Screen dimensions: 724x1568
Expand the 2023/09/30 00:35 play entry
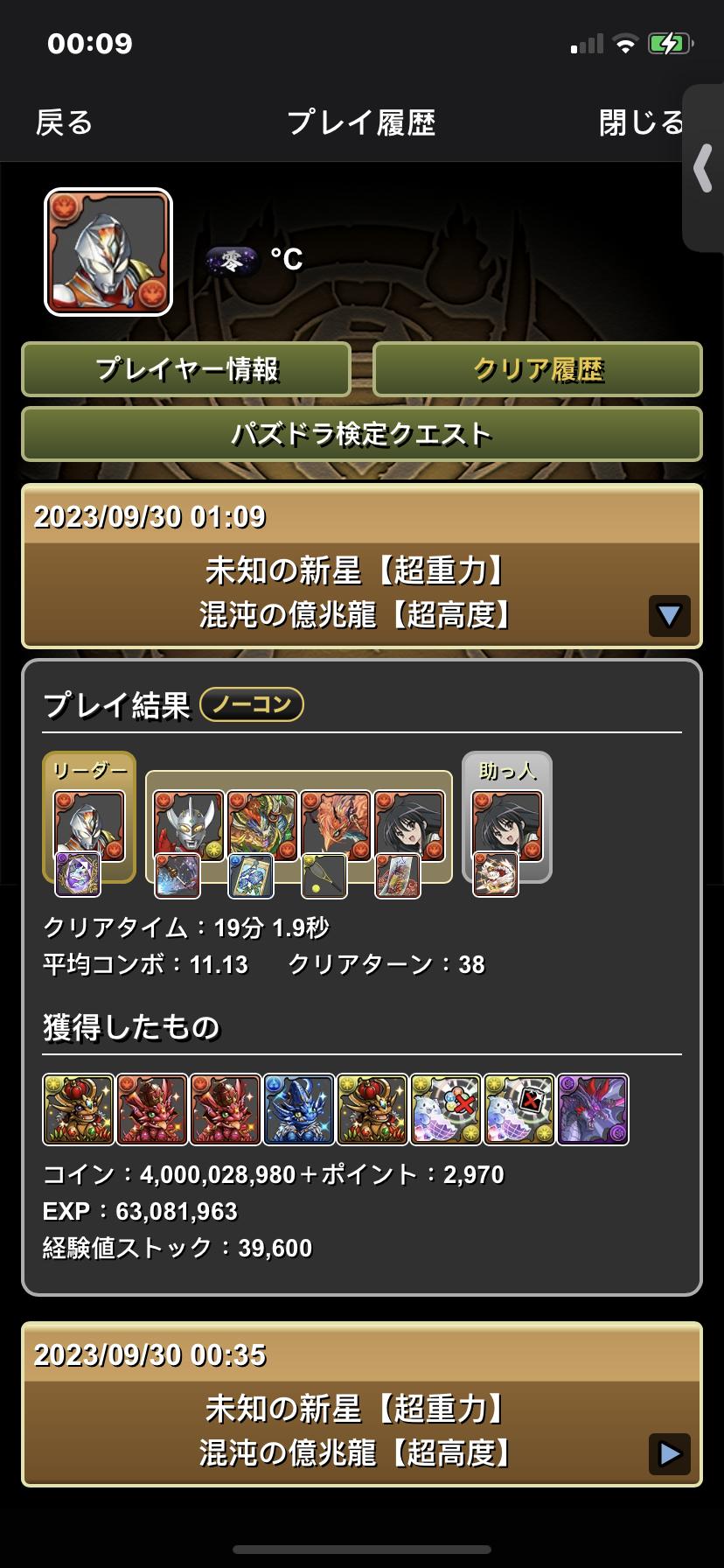669,1453
